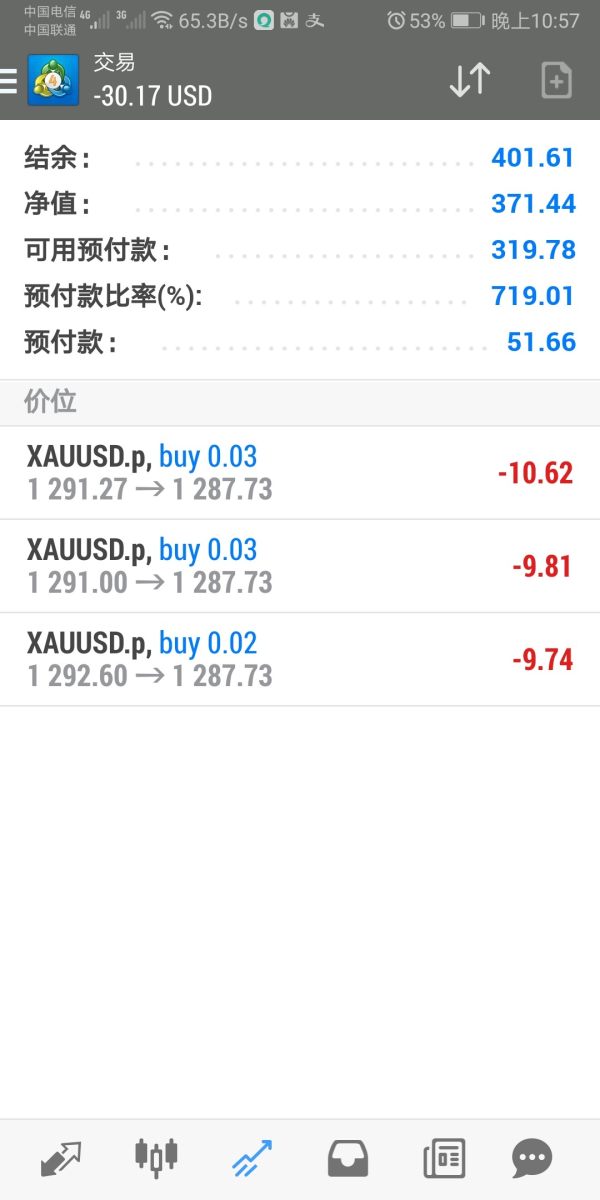The height and width of the screenshot is (1200, 600).
Task: Switch to the Quotes tab
Action: coord(60,1158)
